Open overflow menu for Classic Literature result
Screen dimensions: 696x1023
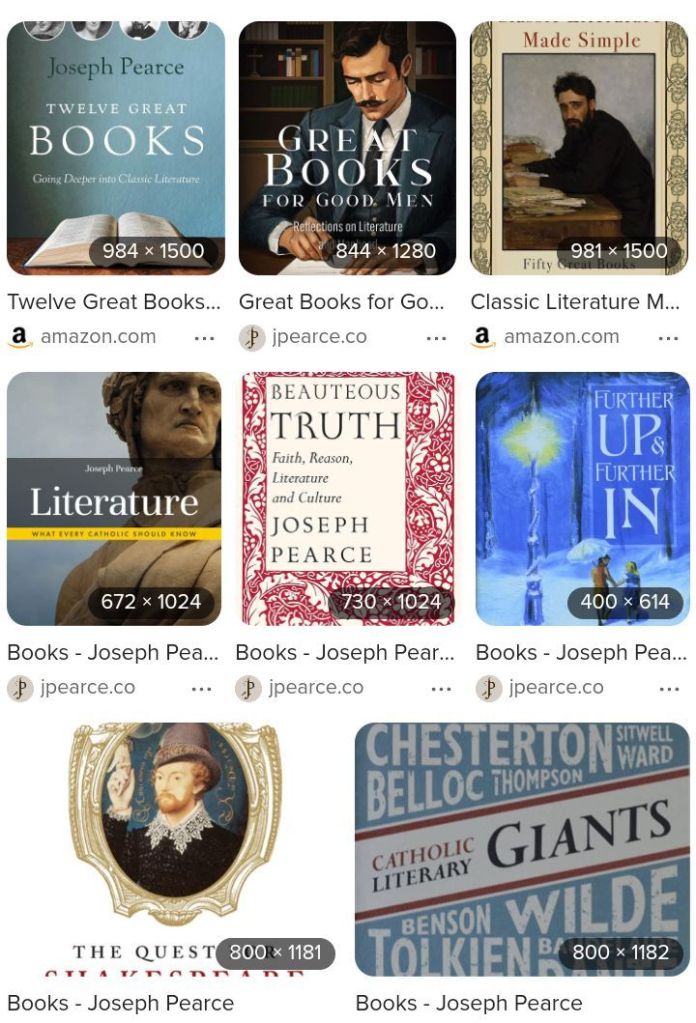668,338
